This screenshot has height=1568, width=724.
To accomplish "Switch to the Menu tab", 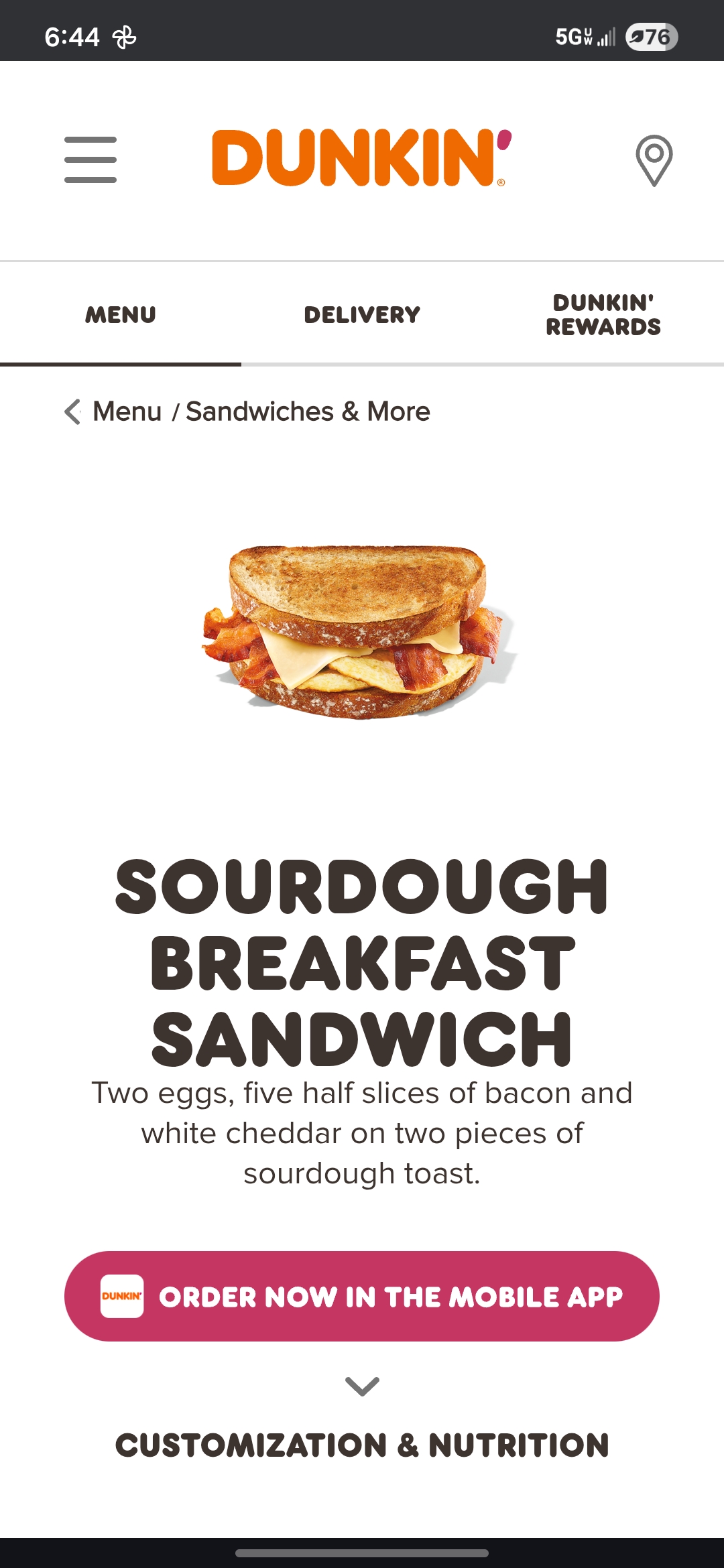I will point(121,314).
